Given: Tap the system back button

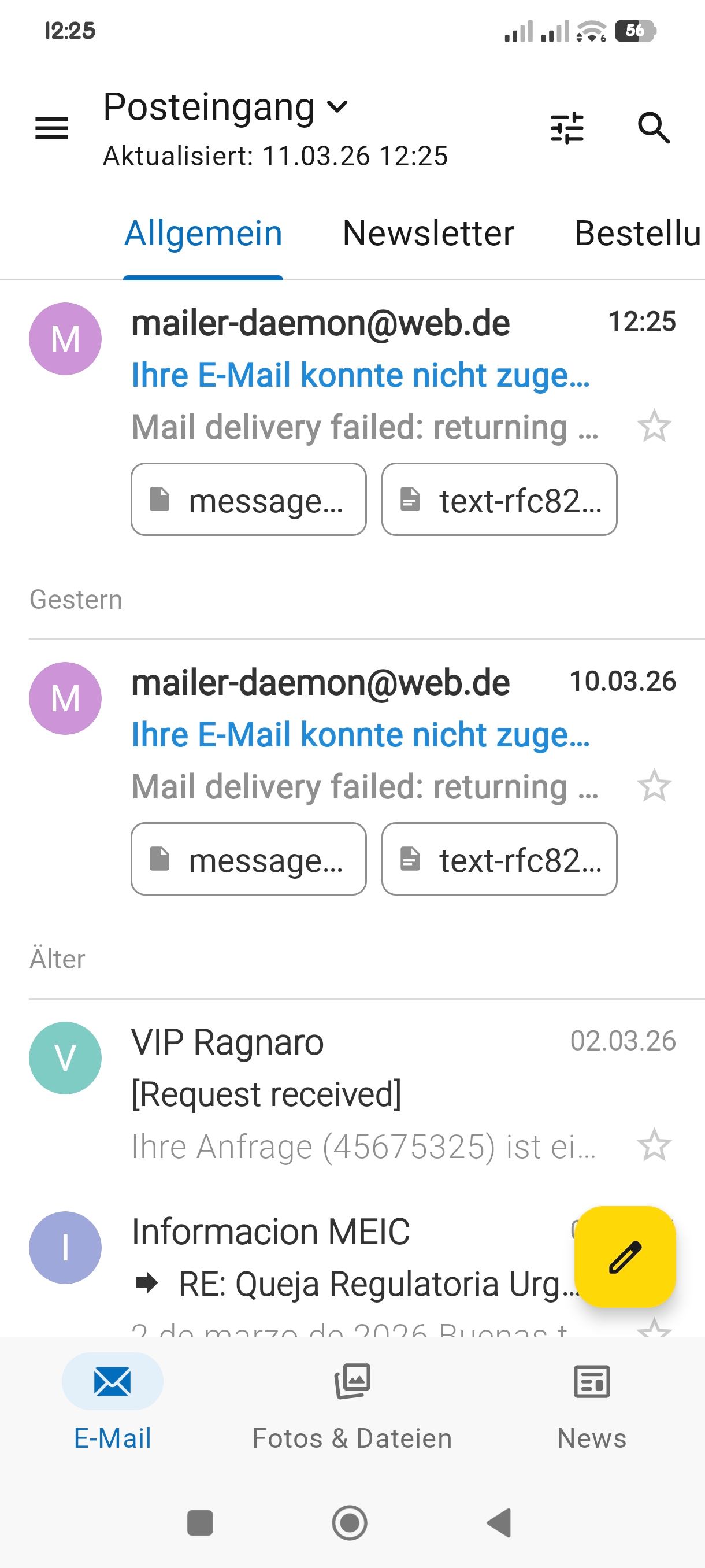Looking at the screenshot, I should click(499, 1523).
